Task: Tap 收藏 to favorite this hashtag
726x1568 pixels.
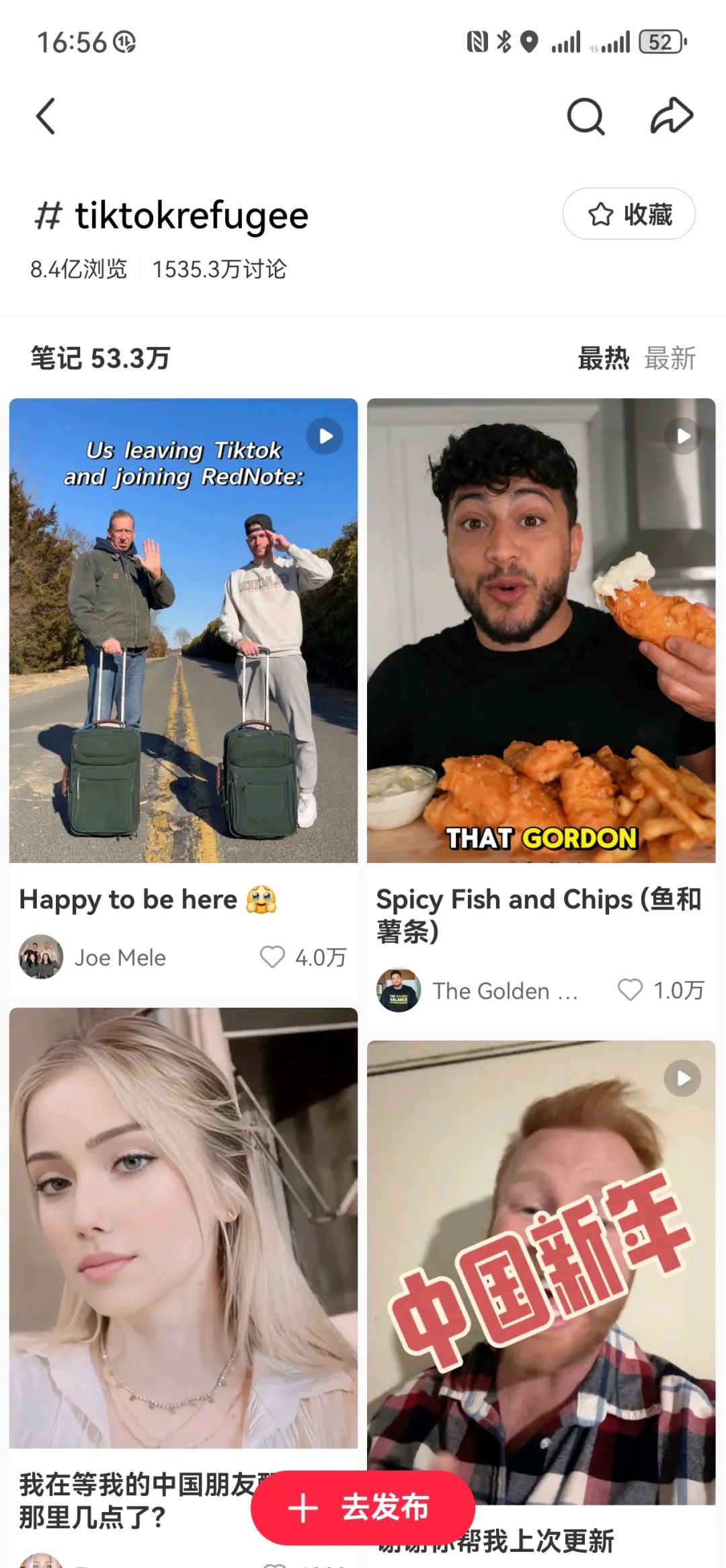Action: point(629,215)
